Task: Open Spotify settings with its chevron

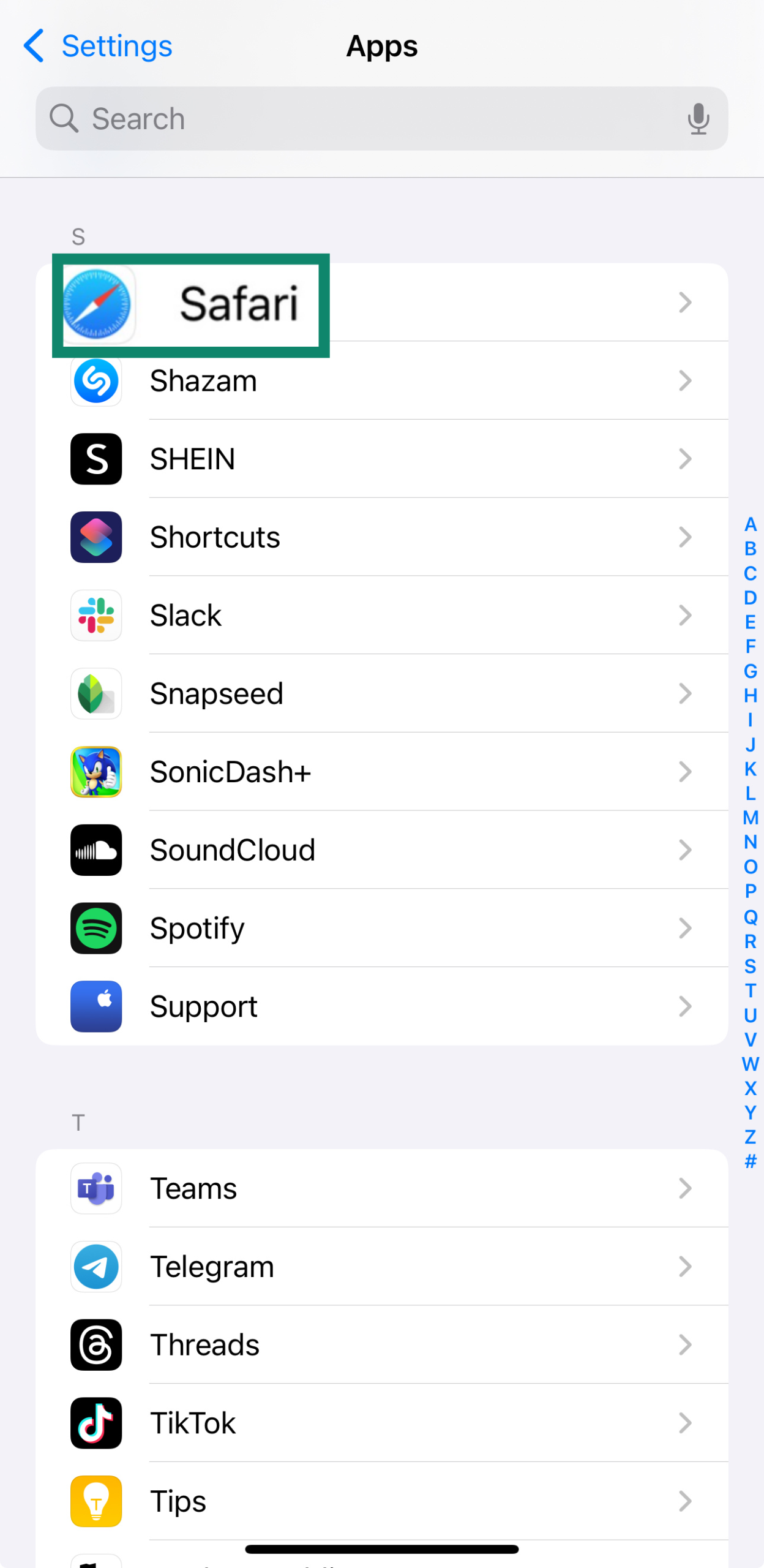Action: [x=685, y=929]
